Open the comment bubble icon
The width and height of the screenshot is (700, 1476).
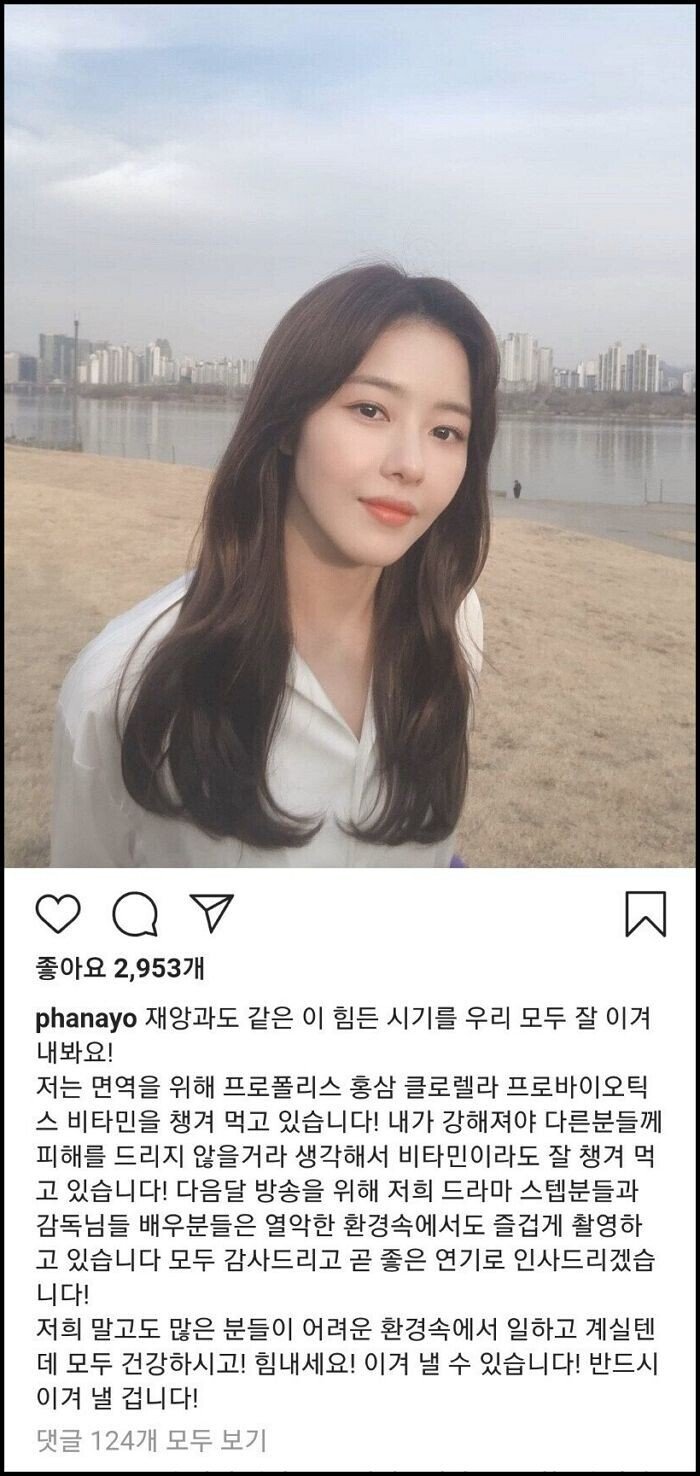click(135, 914)
